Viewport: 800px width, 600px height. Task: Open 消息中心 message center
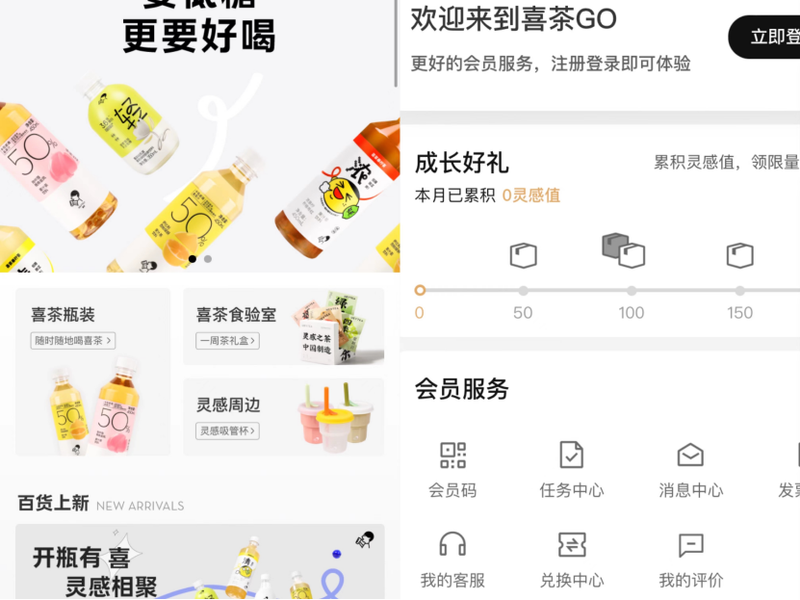690,469
